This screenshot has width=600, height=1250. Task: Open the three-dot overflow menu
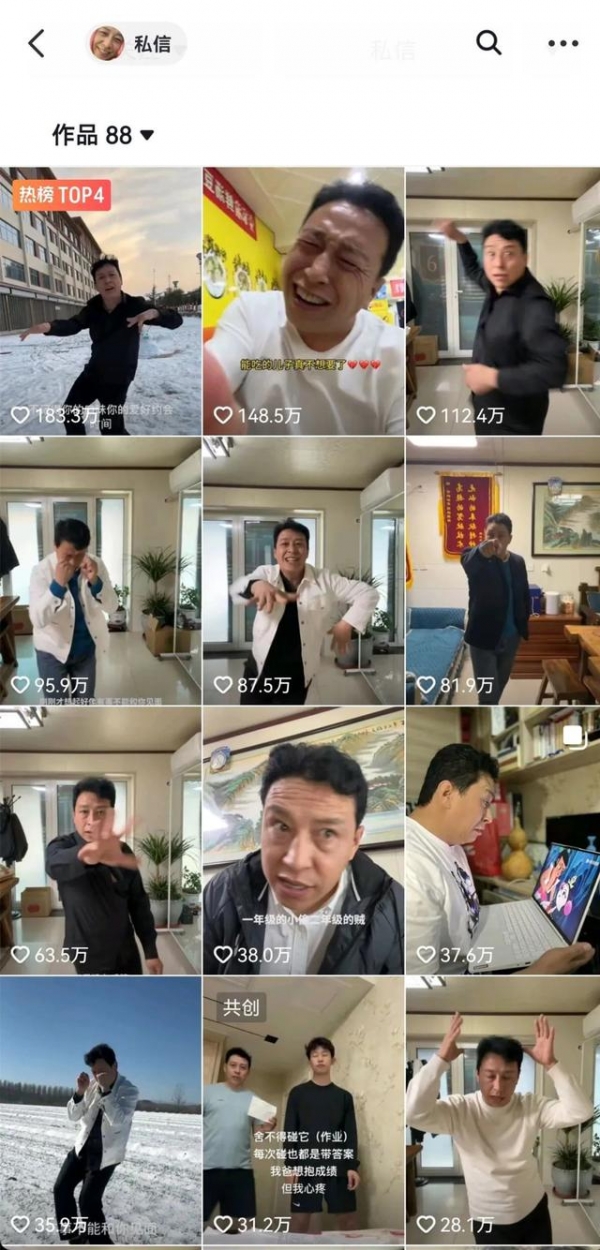[563, 43]
